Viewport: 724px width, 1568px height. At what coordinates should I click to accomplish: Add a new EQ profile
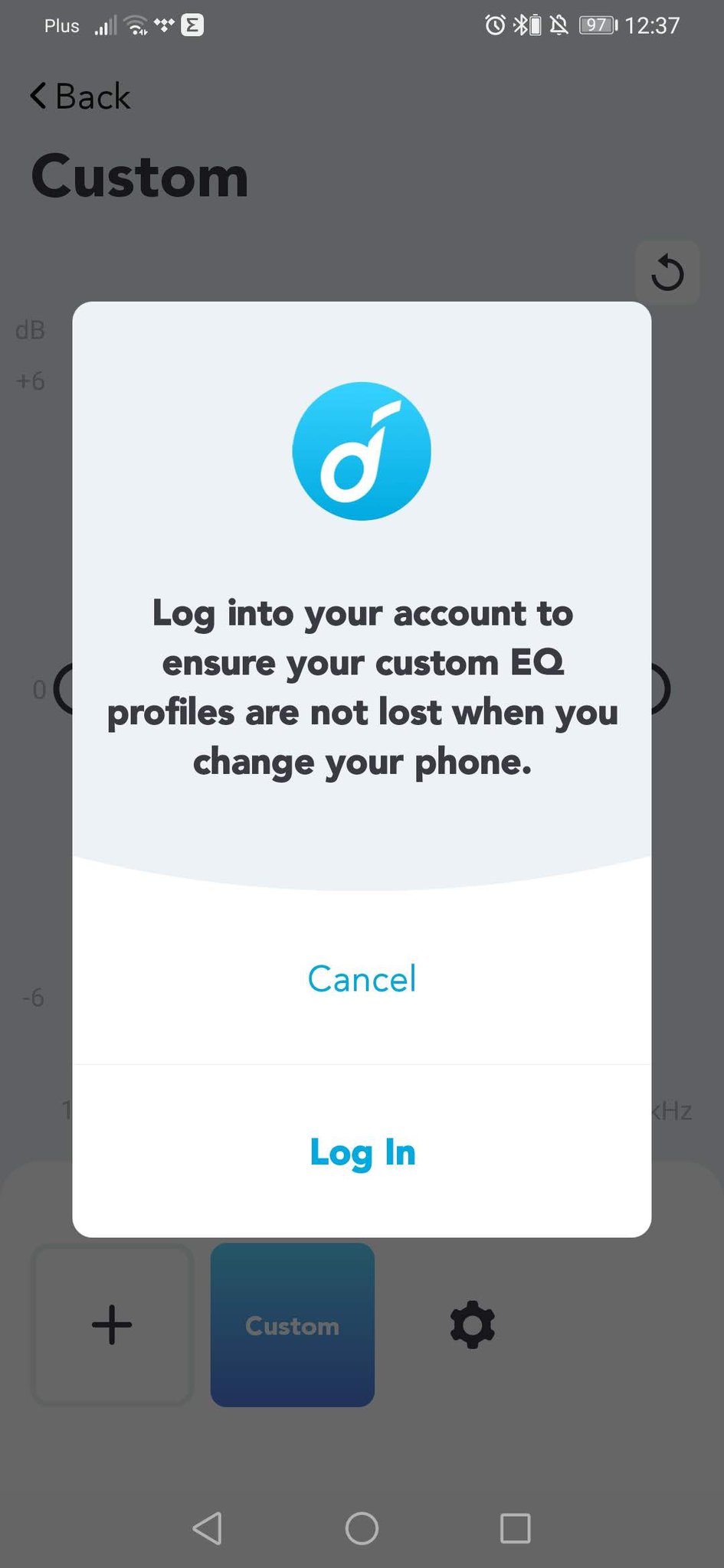tap(112, 1325)
